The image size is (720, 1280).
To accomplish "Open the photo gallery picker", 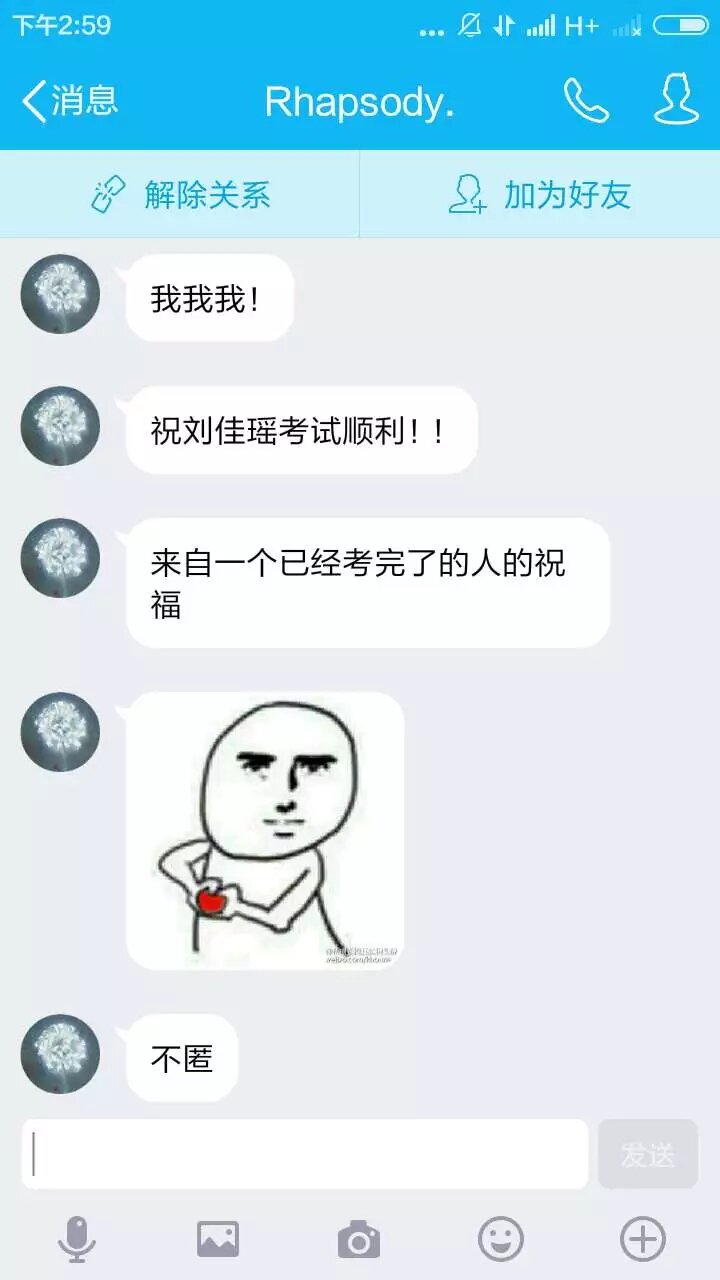I will pos(218,1240).
